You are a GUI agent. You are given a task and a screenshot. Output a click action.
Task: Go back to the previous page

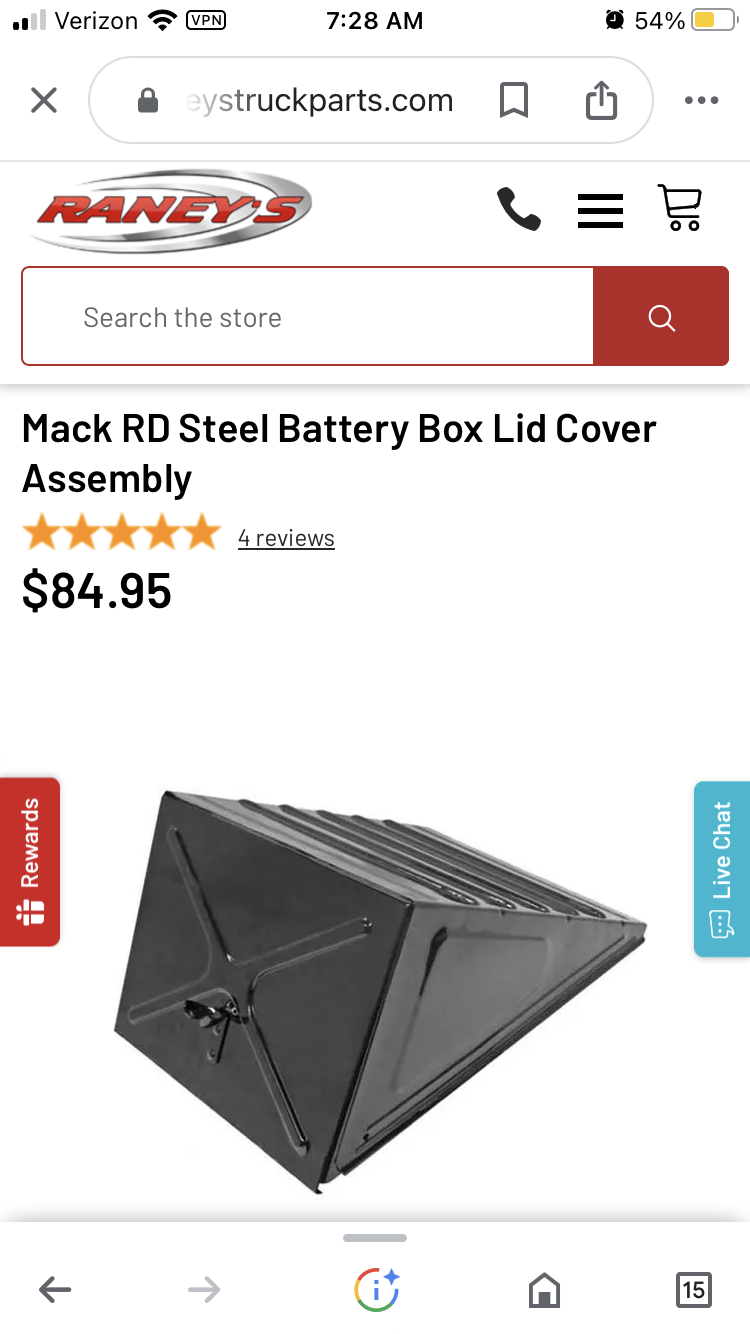coord(55,1290)
